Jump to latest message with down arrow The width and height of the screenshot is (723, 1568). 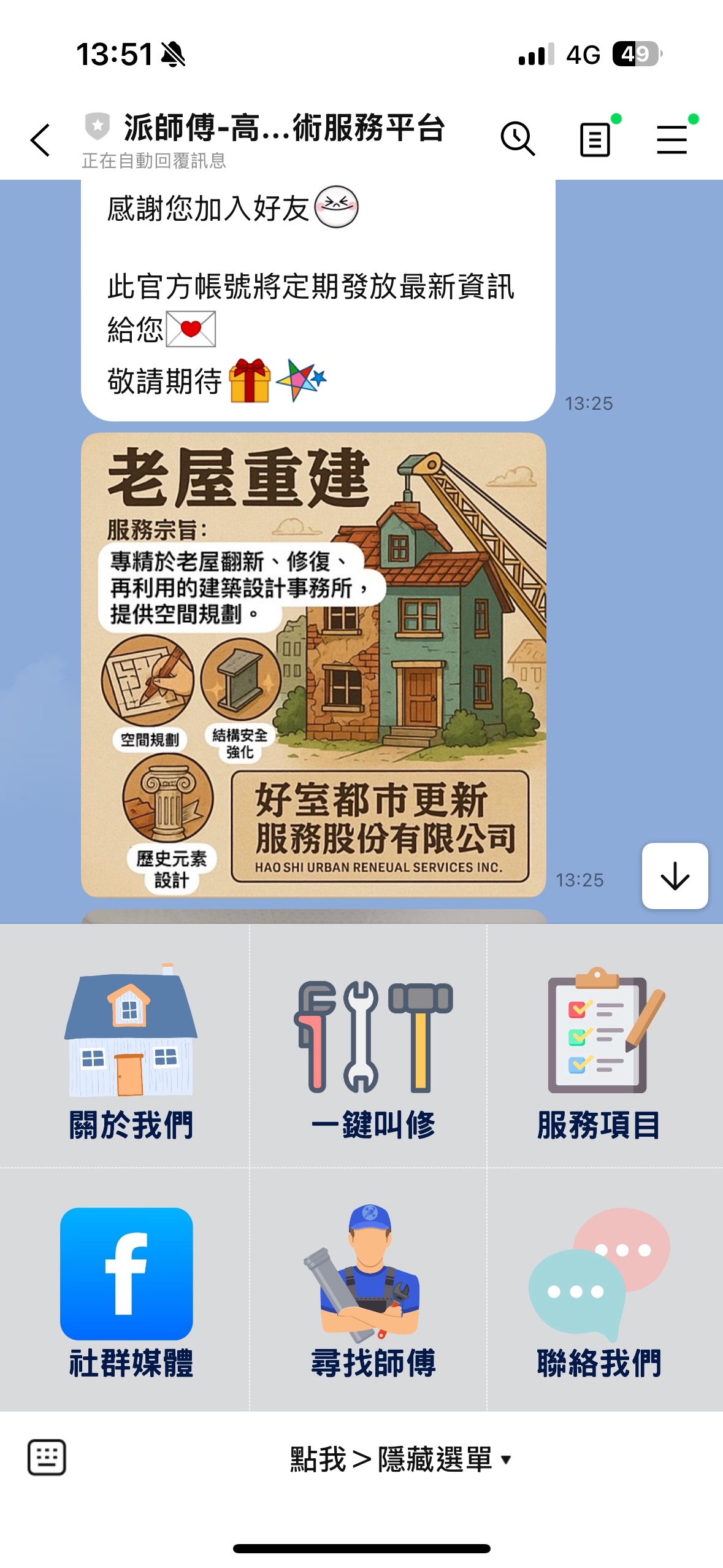[x=675, y=876]
